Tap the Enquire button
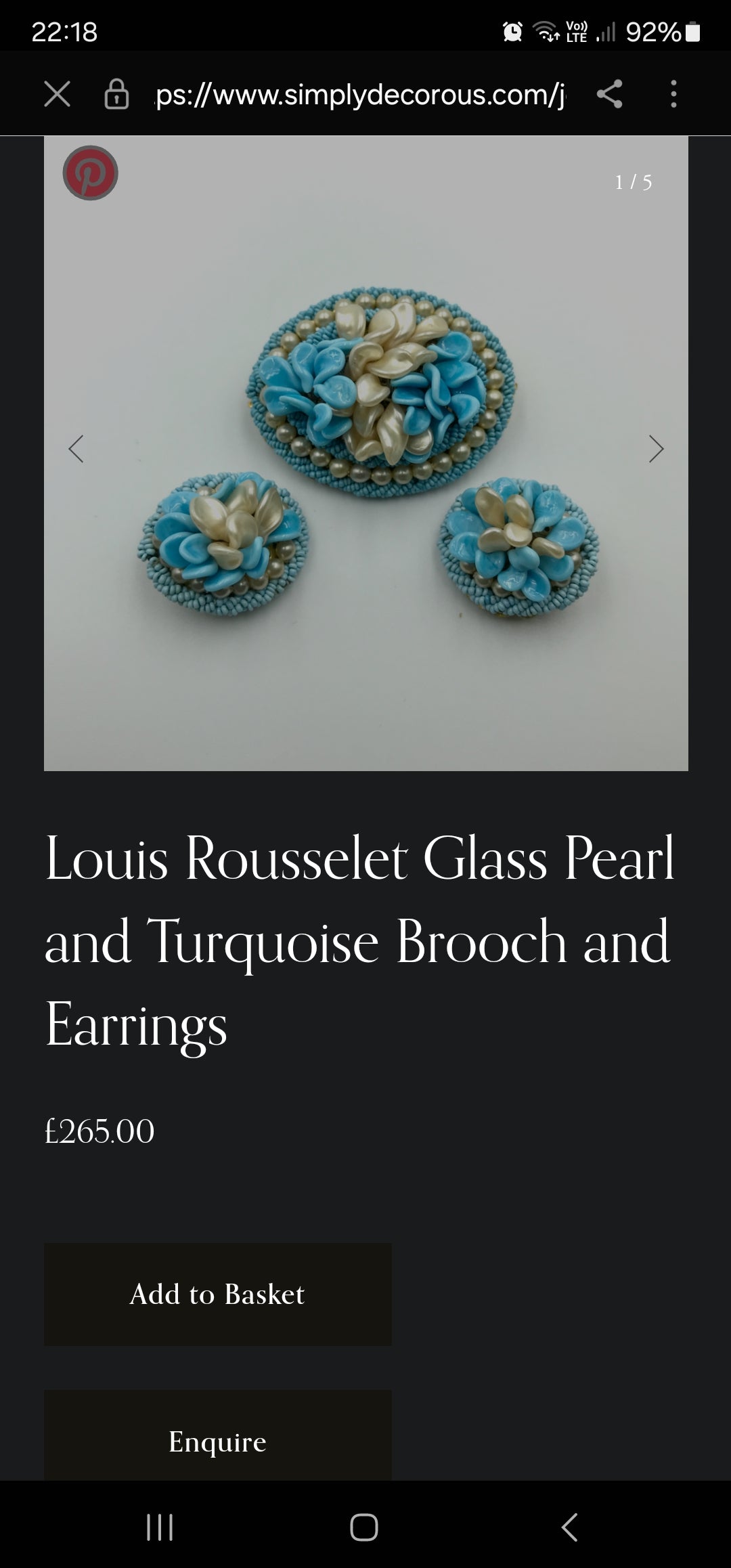The image size is (731, 1568). 217,1441
